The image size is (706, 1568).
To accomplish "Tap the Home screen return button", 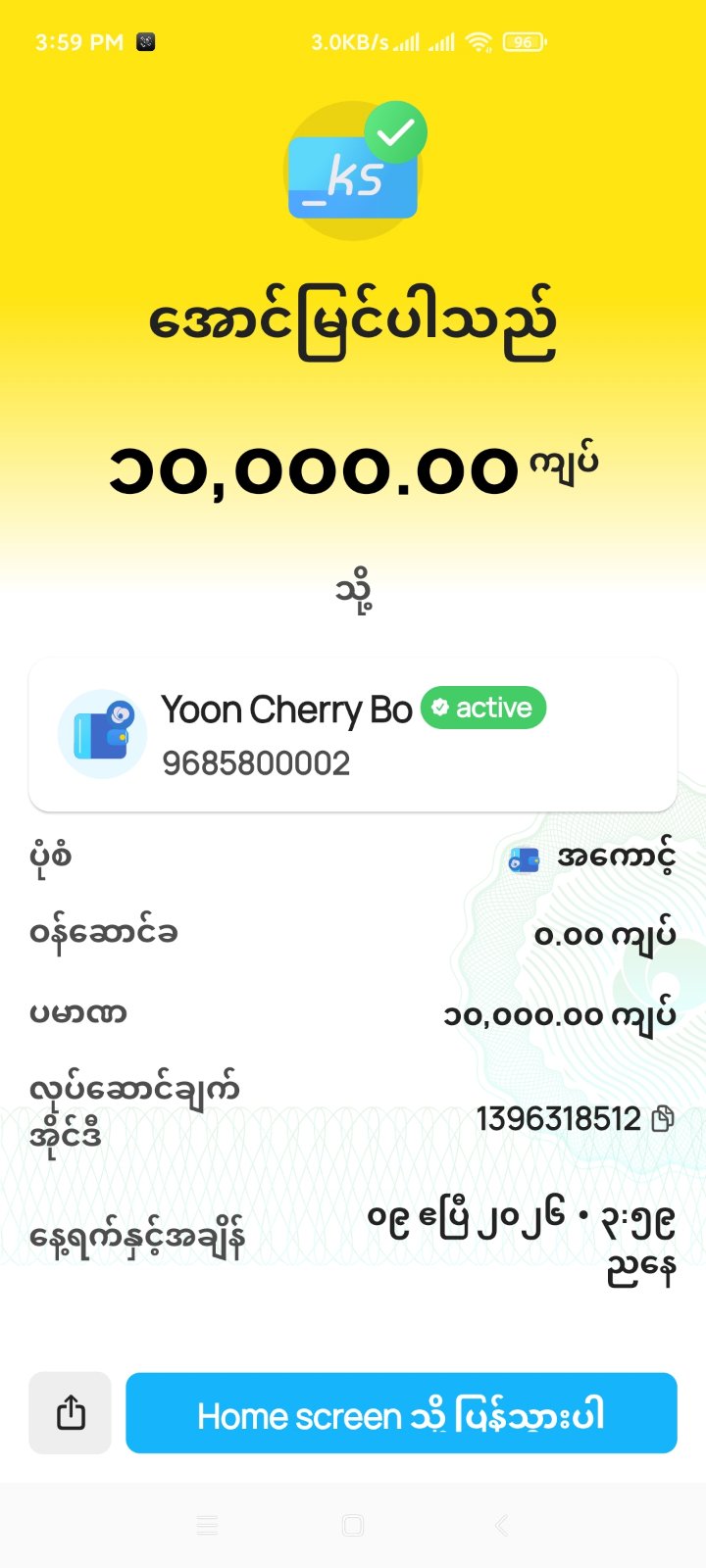I will click(x=401, y=1412).
